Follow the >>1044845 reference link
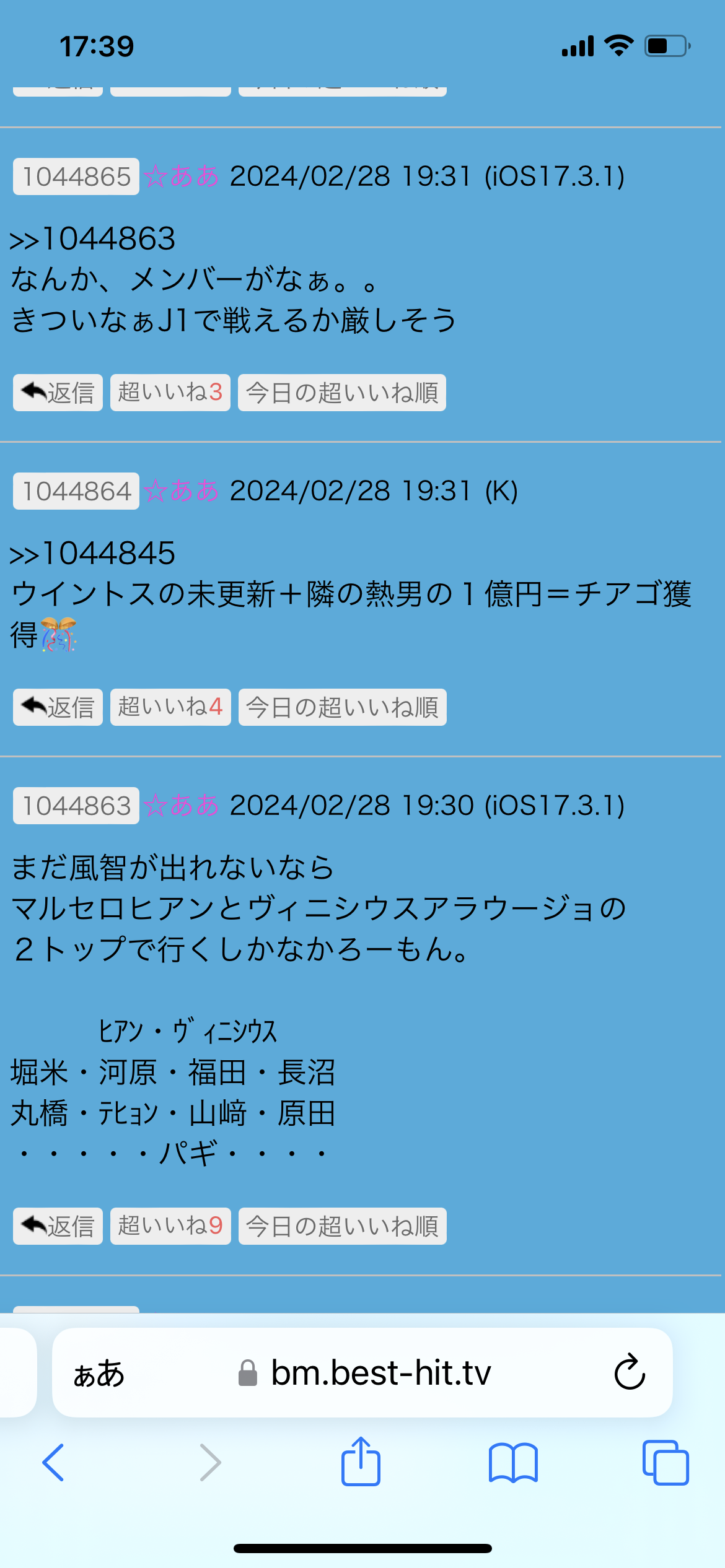 [93, 554]
